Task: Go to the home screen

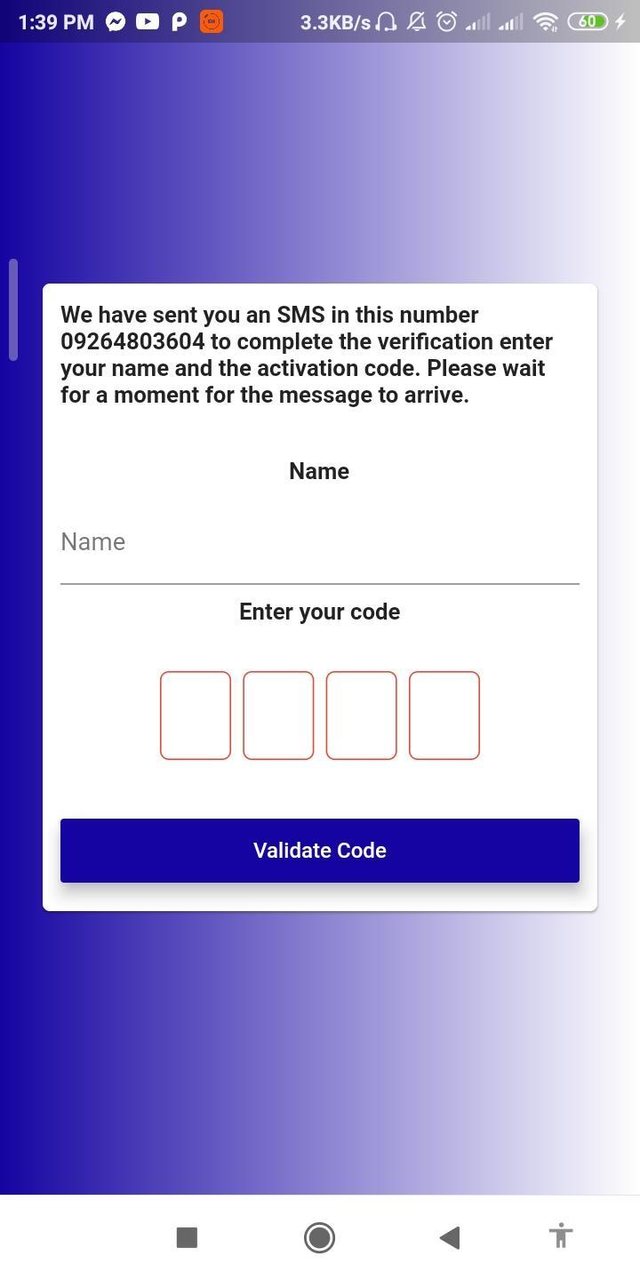Action: tap(319, 1238)
